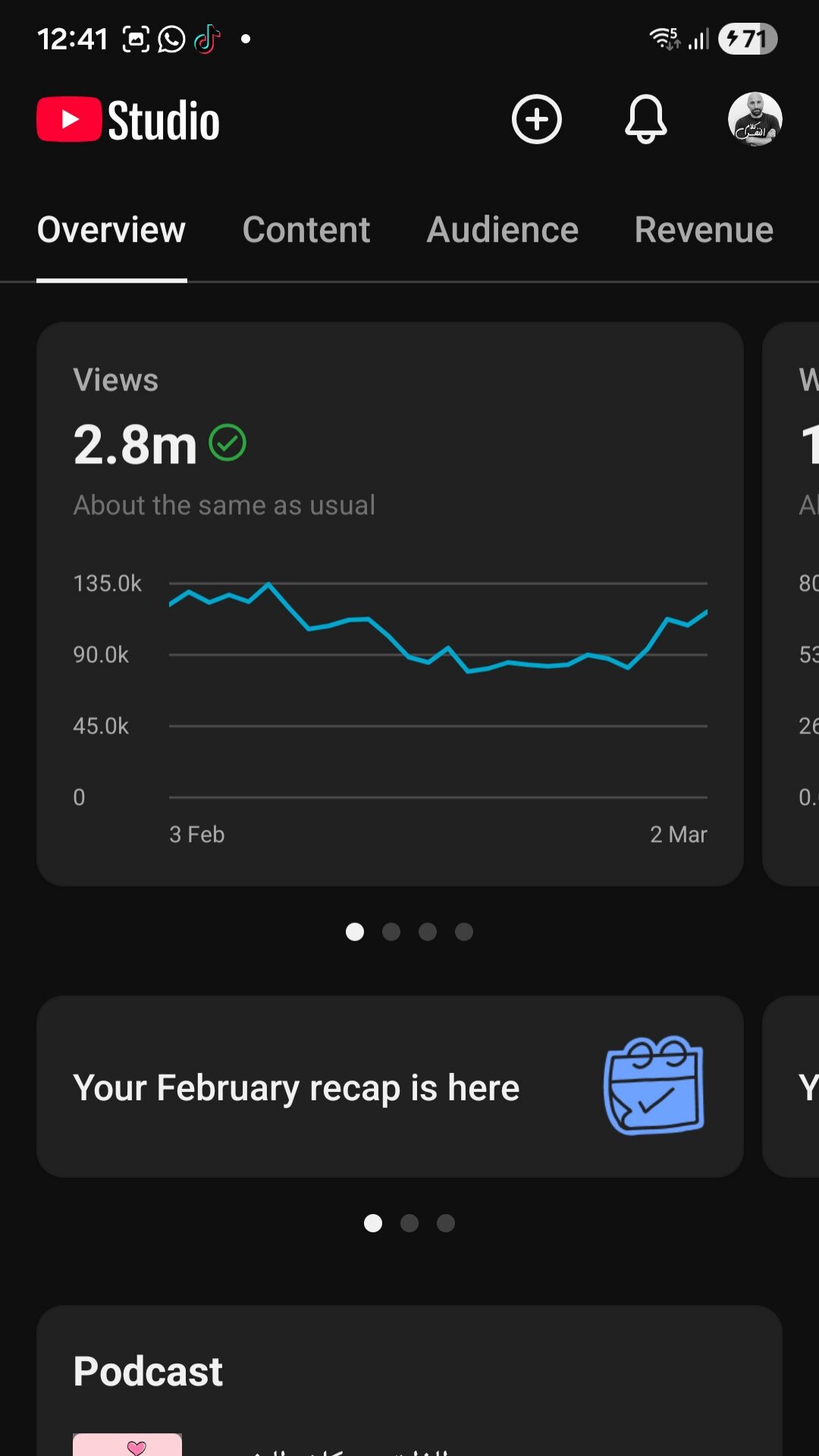Viewport: 819px width, 1456px height.
Task: Switch to the Content tab
Action: point(306,230)
